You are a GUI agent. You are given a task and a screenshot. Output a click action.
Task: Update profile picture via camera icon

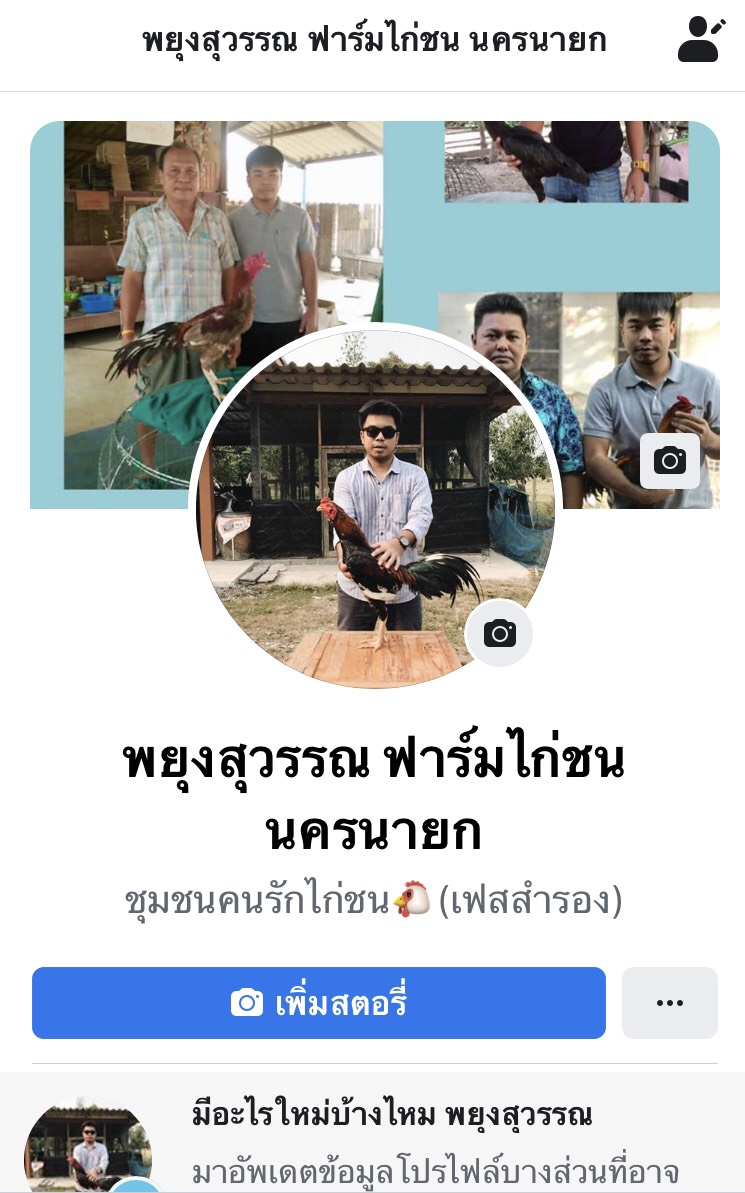[x=499, y=633]
